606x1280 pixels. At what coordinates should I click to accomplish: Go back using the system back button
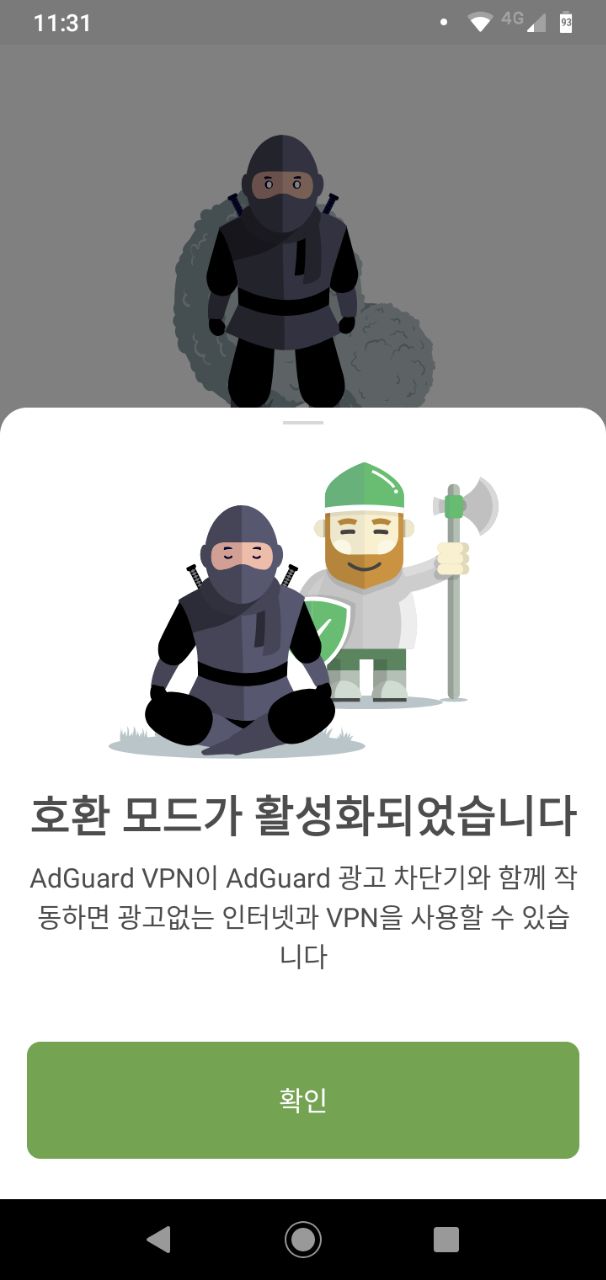point(158,1240)
